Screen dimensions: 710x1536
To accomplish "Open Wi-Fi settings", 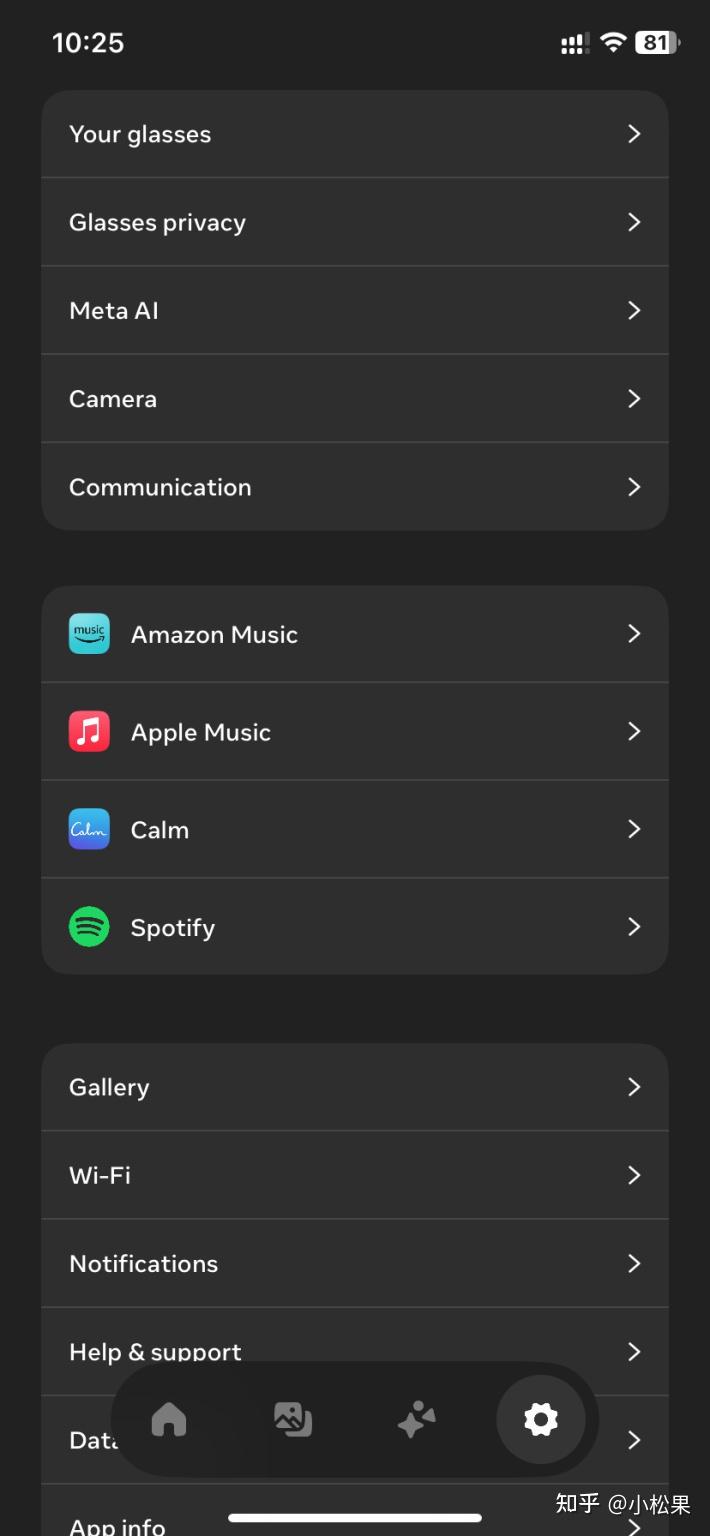I will coord(354,1175).
